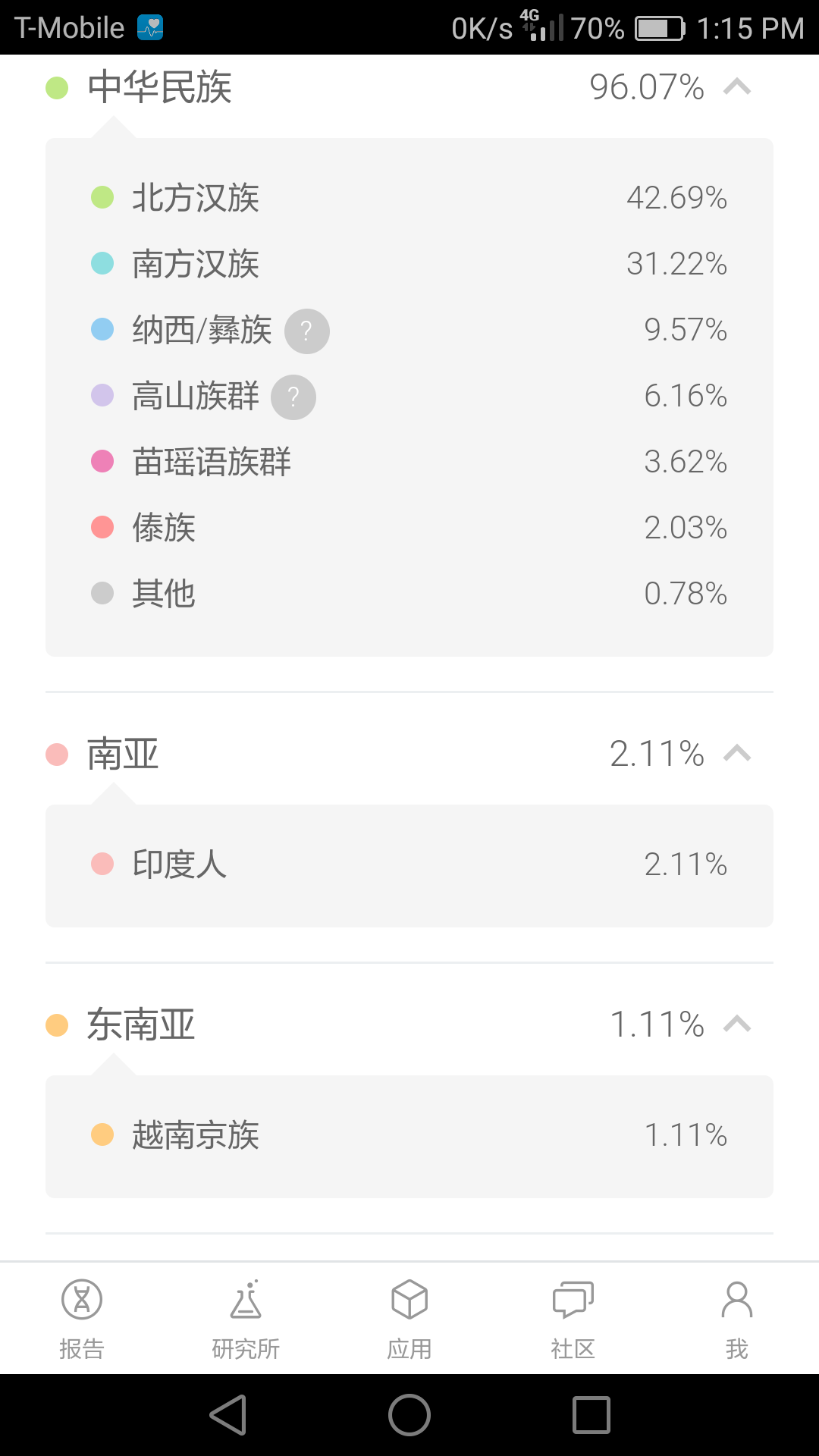Collapse the 中华民族 section

coord(737,87)
